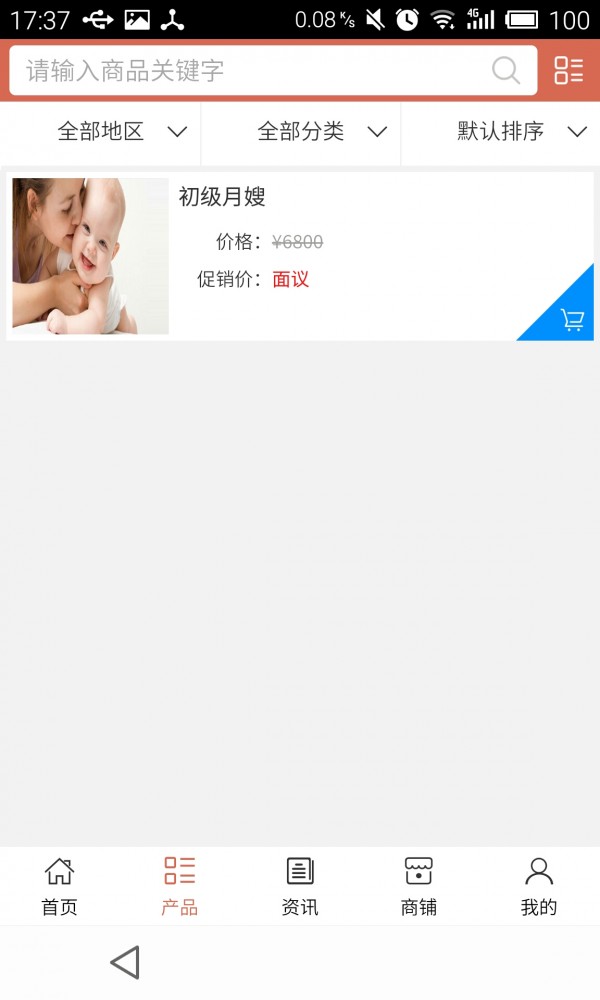Viewport: 600px width, 1000px height.
Task: Switch to the 资讯 news tab
Action: tap(300, 886)
